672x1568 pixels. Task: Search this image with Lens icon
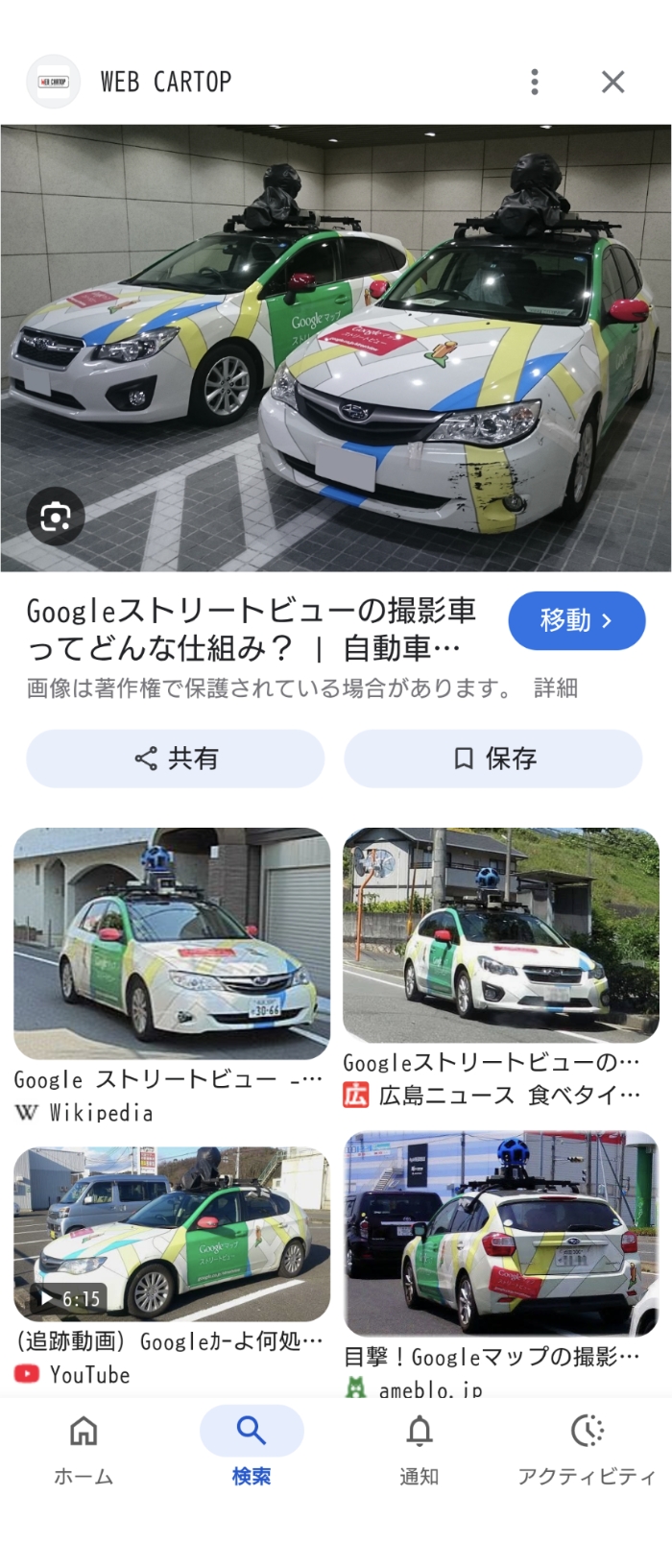[x=55, y=518]
